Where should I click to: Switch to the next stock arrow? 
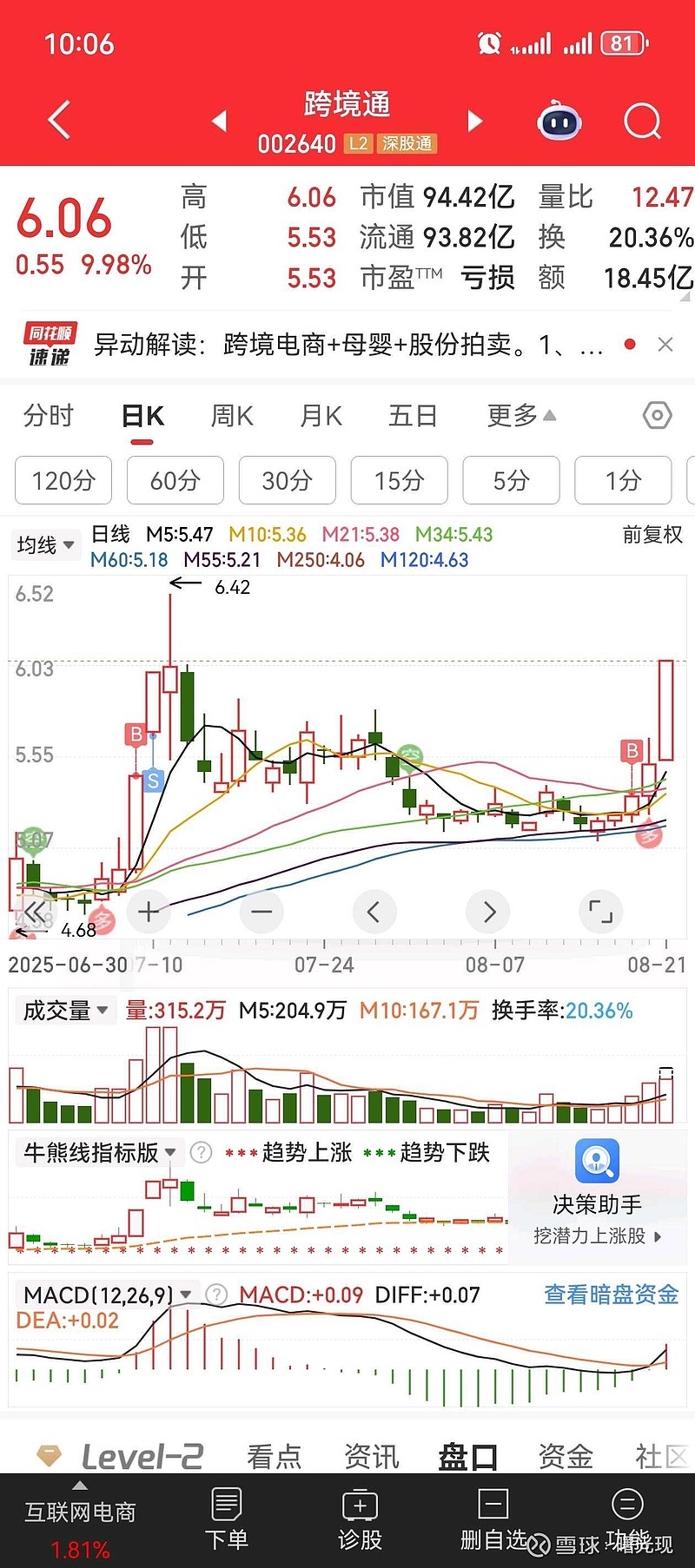(474, 121)
